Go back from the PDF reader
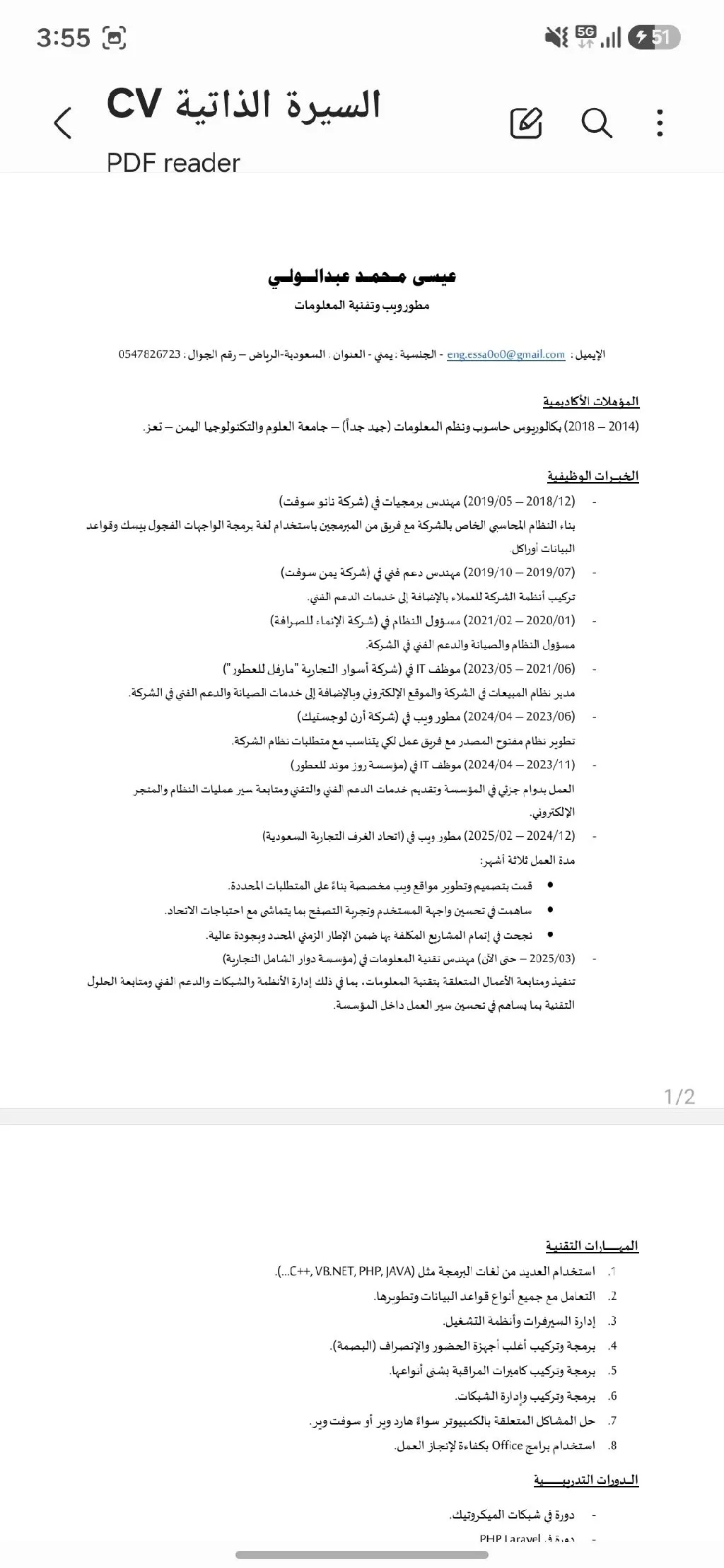 tap(63, 123)
